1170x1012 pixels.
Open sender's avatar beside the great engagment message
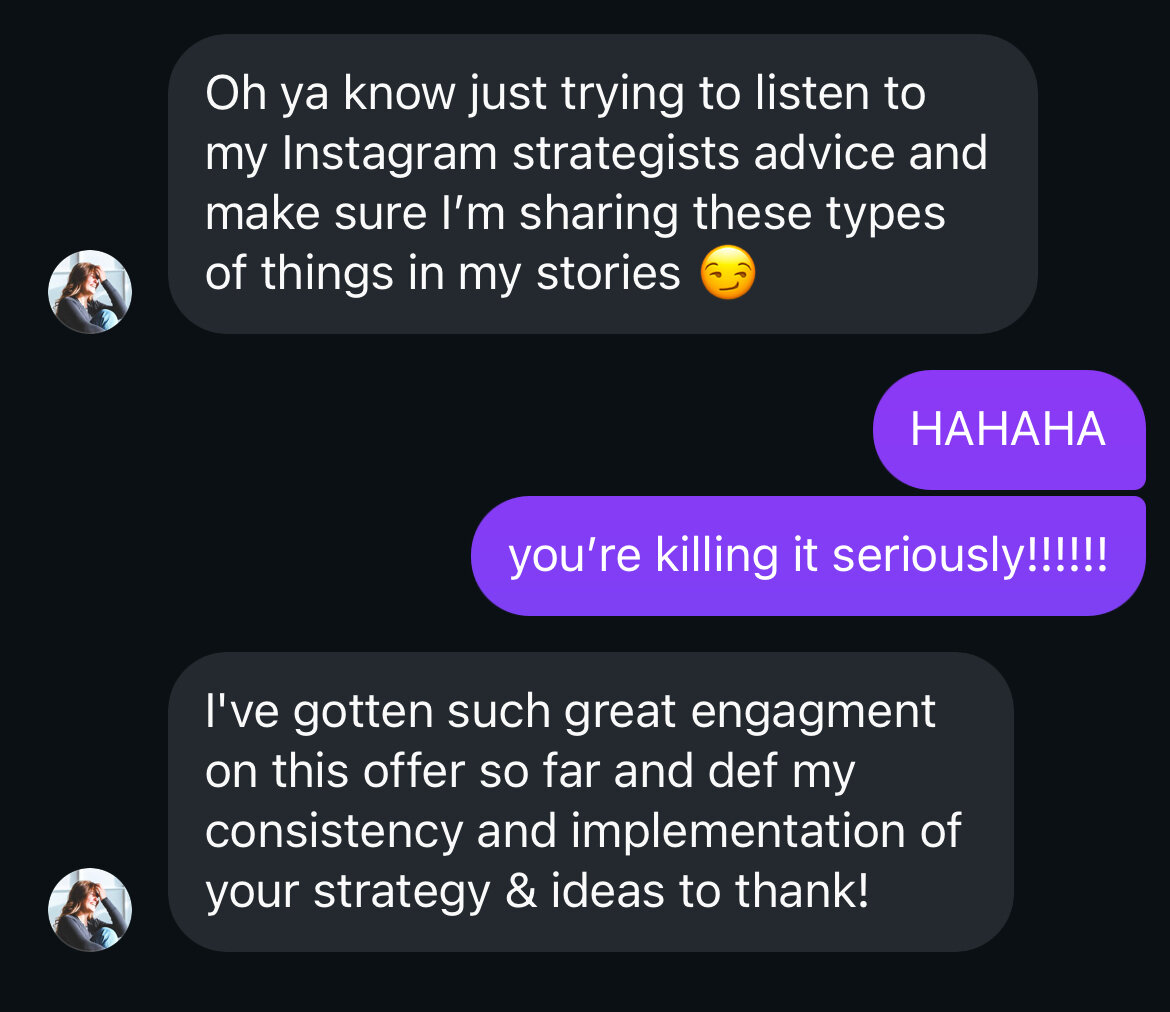pyautogui.click(x=90, y=909)
